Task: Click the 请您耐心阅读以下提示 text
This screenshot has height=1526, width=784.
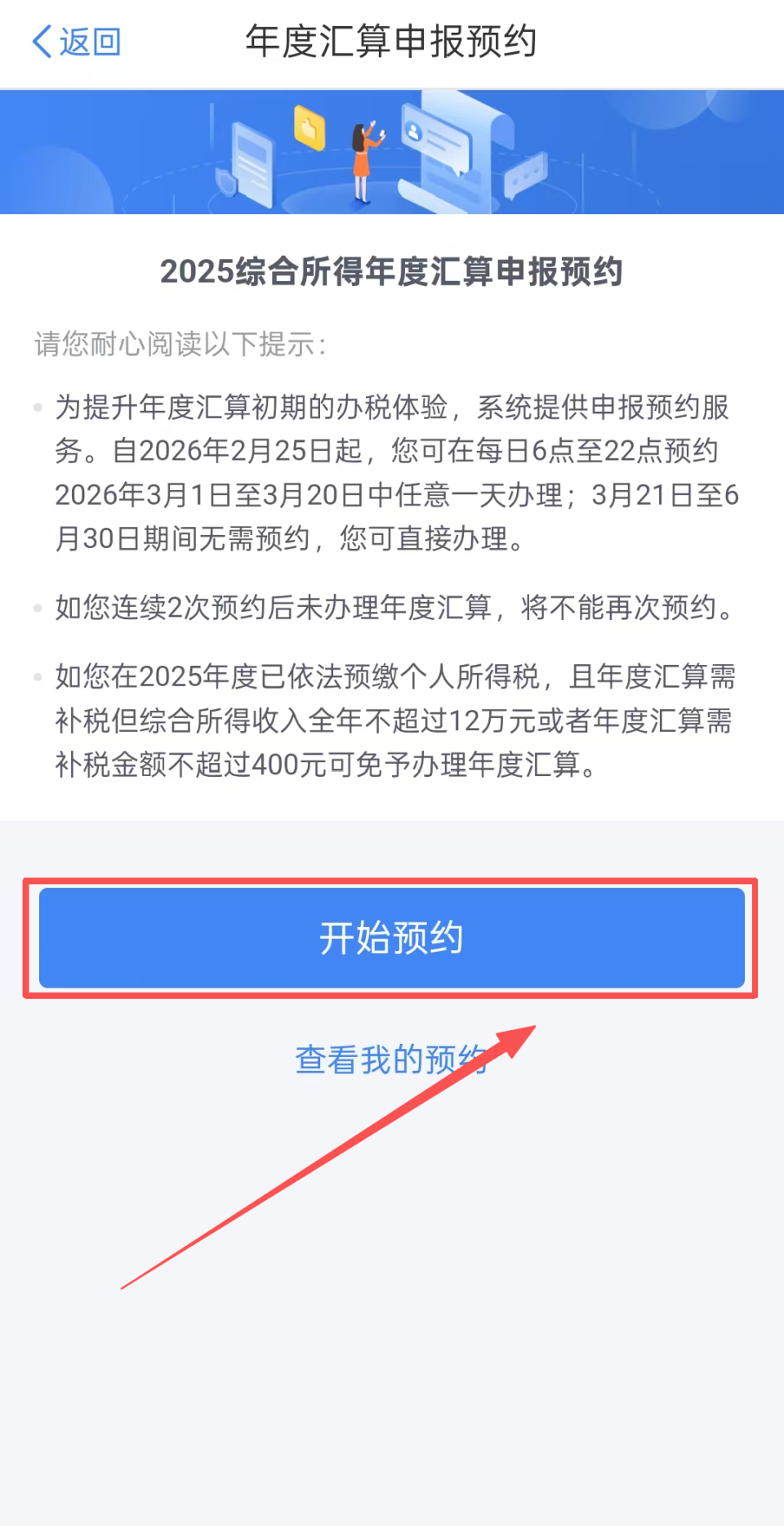Action: (180, 343)
